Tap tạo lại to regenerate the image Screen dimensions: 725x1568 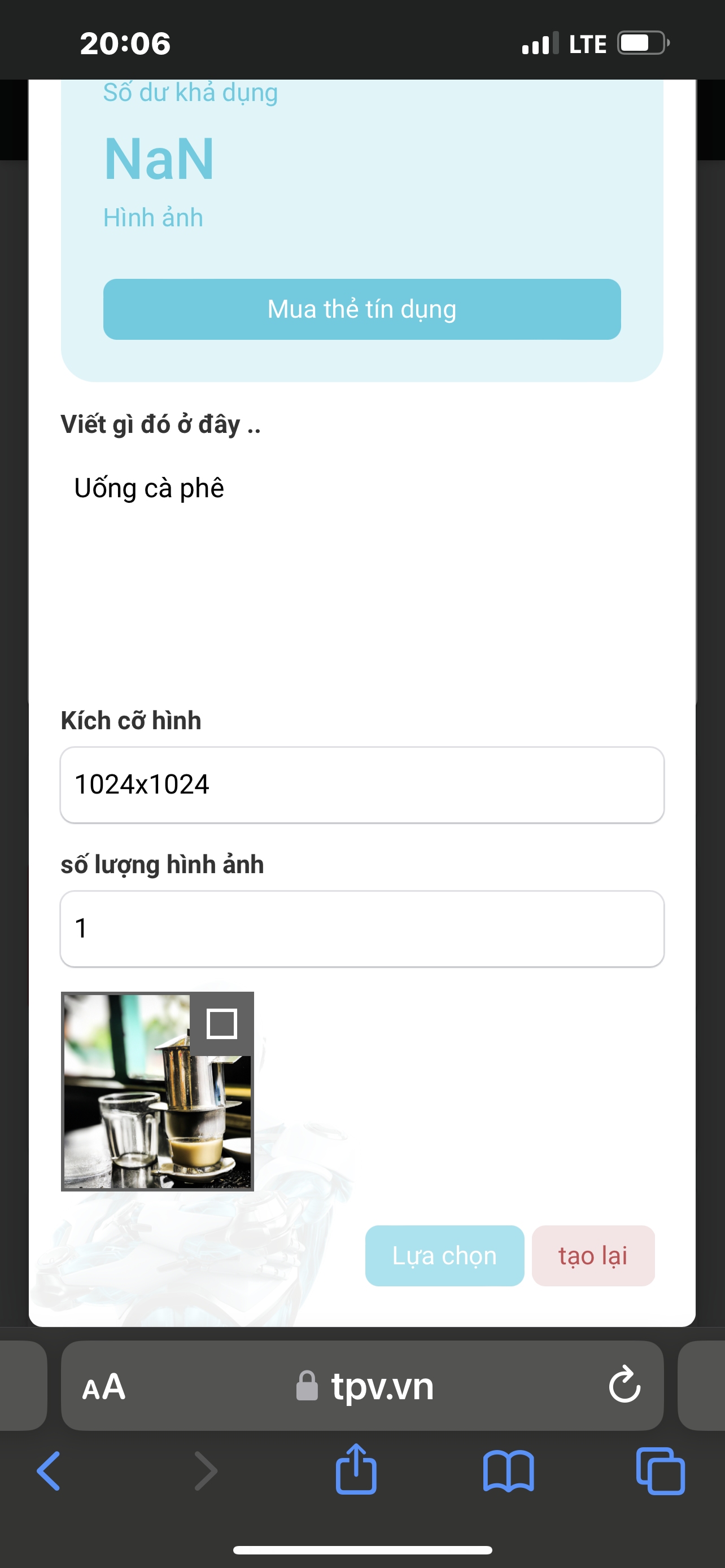click(593, 1256)
